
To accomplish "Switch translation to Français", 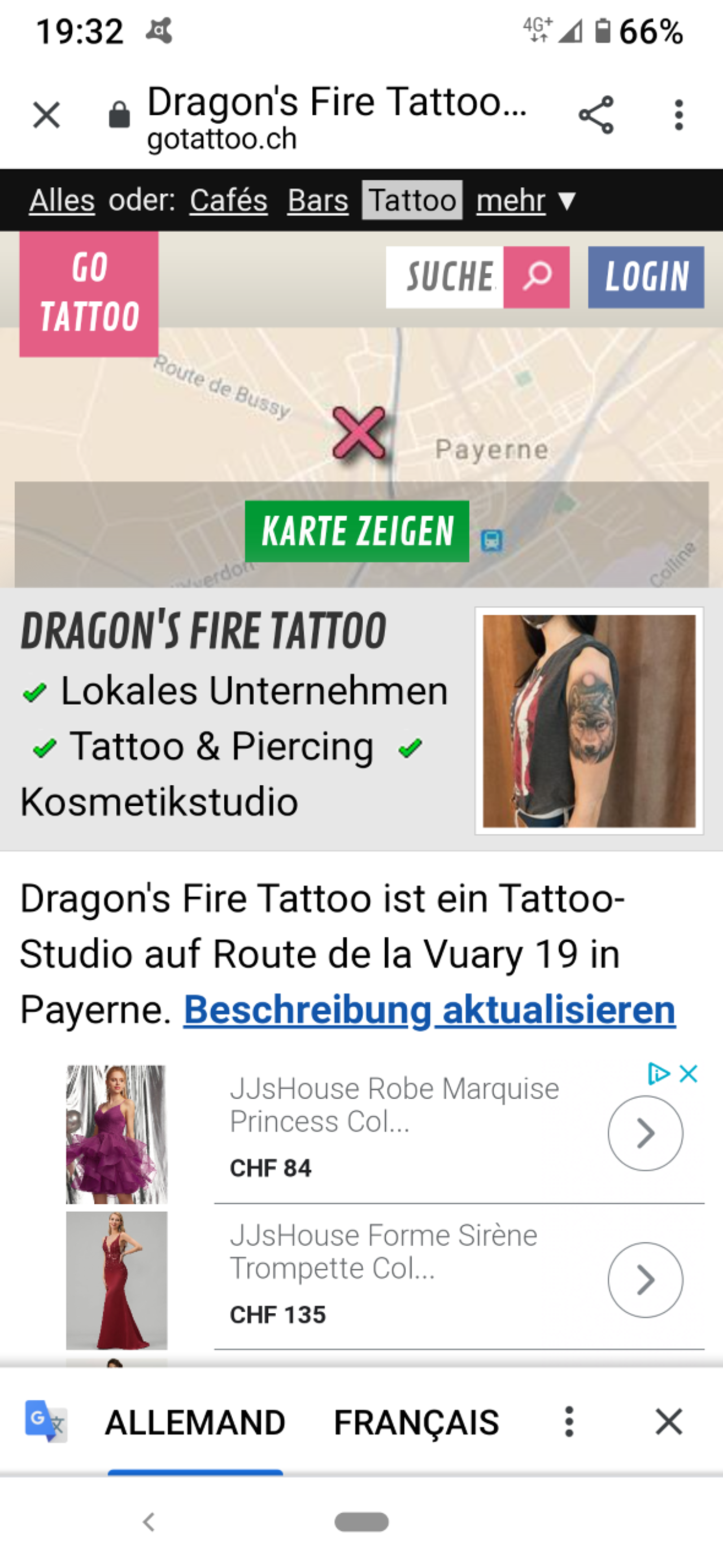I will tap(417, 1422).
